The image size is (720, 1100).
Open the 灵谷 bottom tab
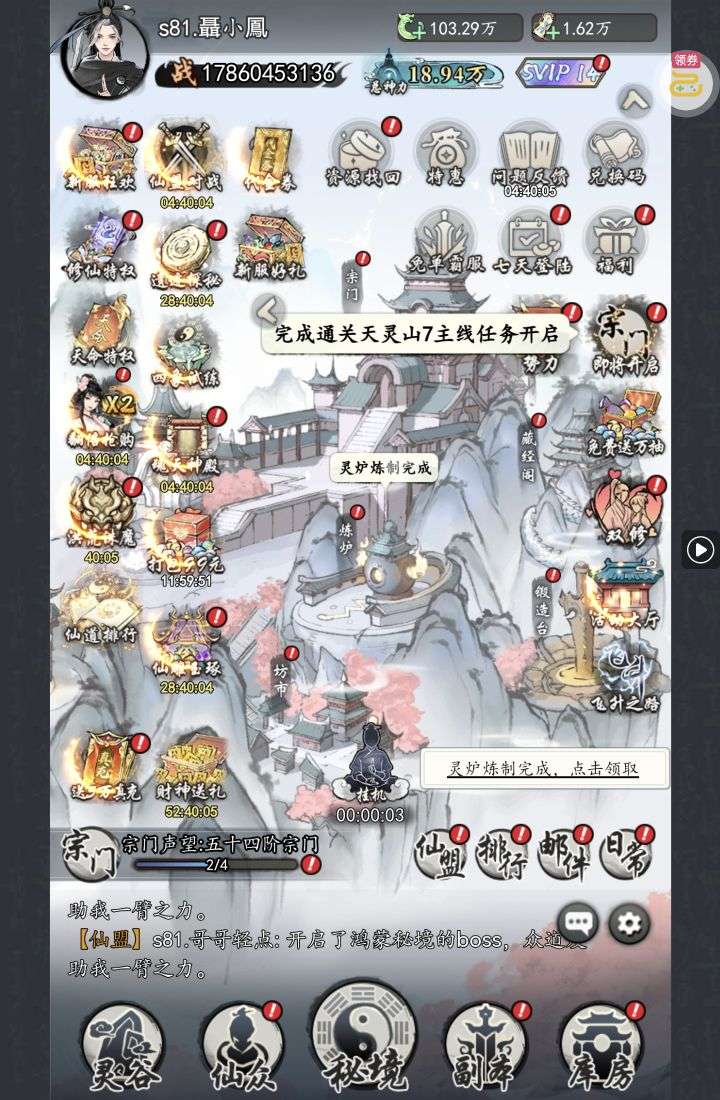(122, 1047)
